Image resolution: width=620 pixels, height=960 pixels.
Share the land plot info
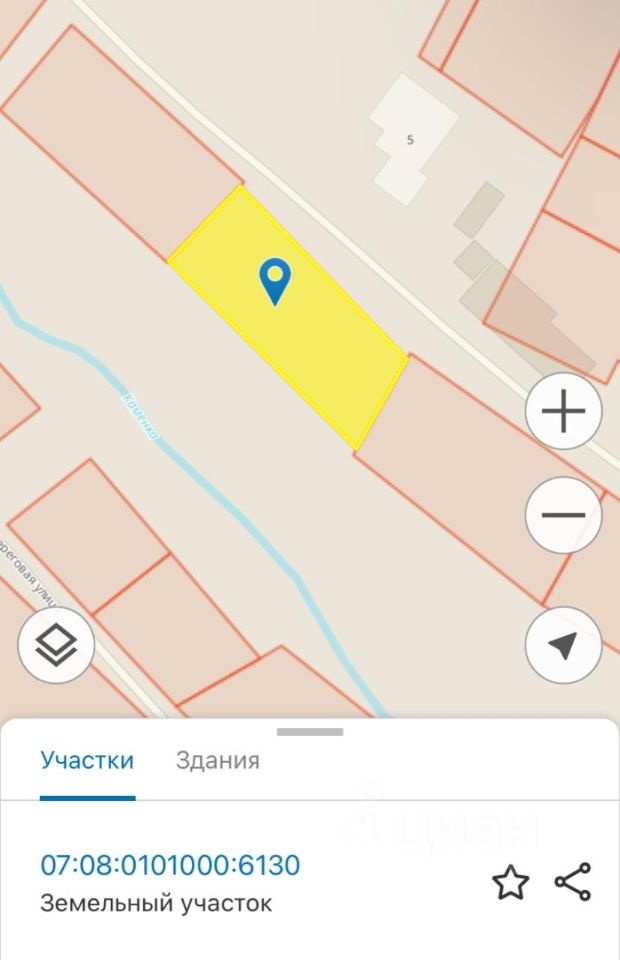[x=572, y=882]
